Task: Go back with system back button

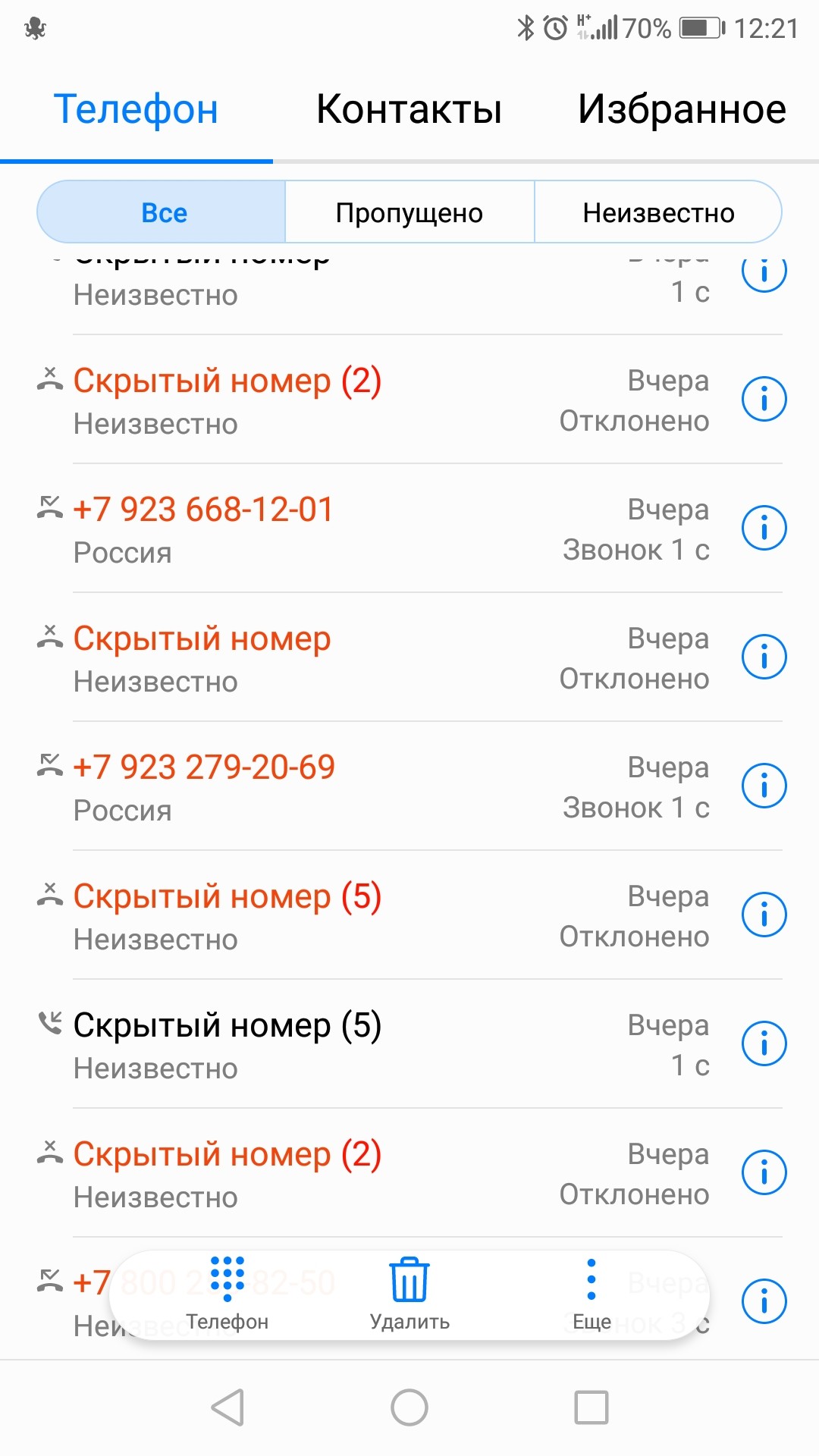Action: coord(227,1407)
